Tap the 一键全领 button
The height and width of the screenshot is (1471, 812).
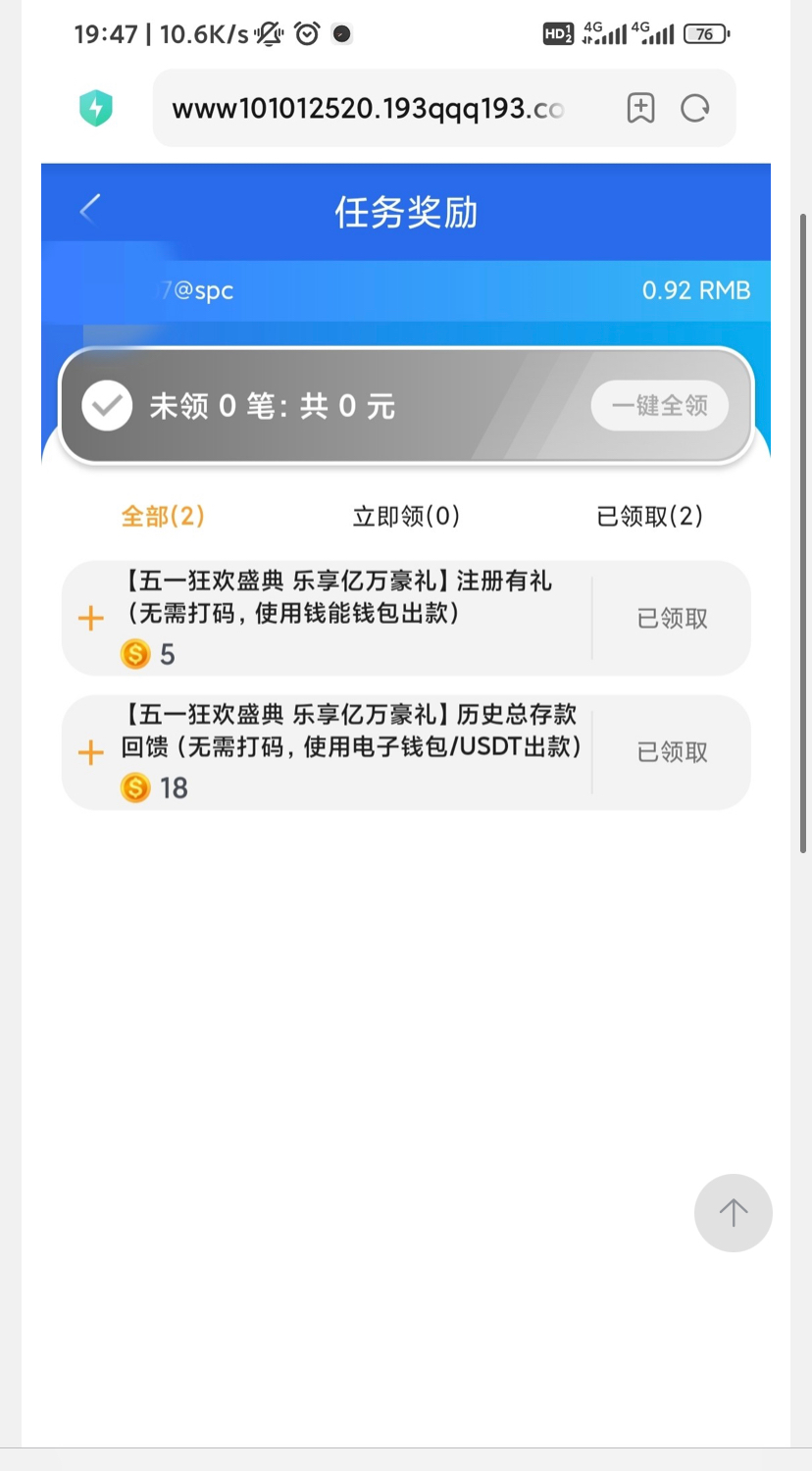659,405
